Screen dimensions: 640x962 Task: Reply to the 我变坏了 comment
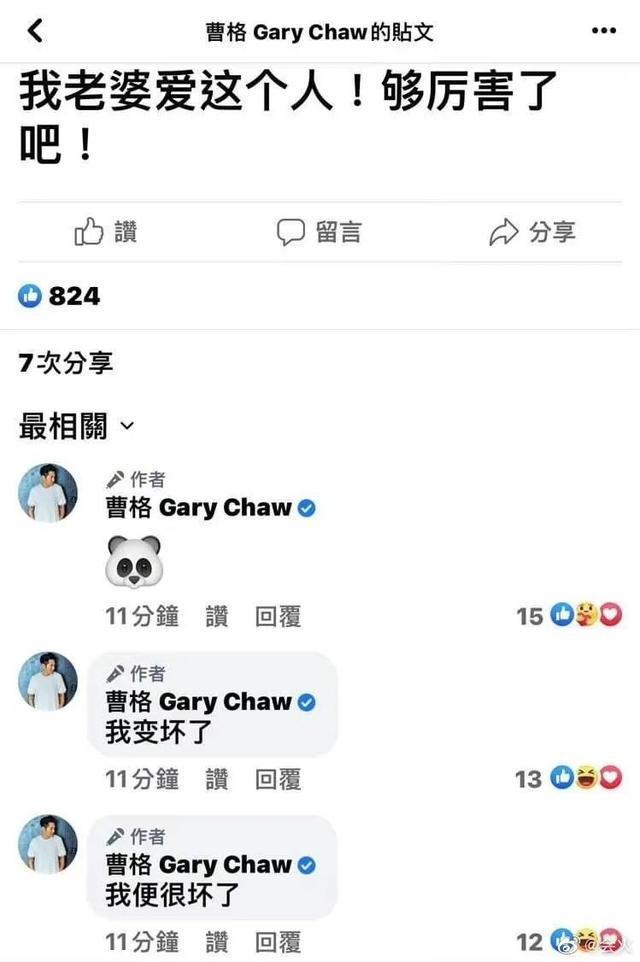[278, 779]
